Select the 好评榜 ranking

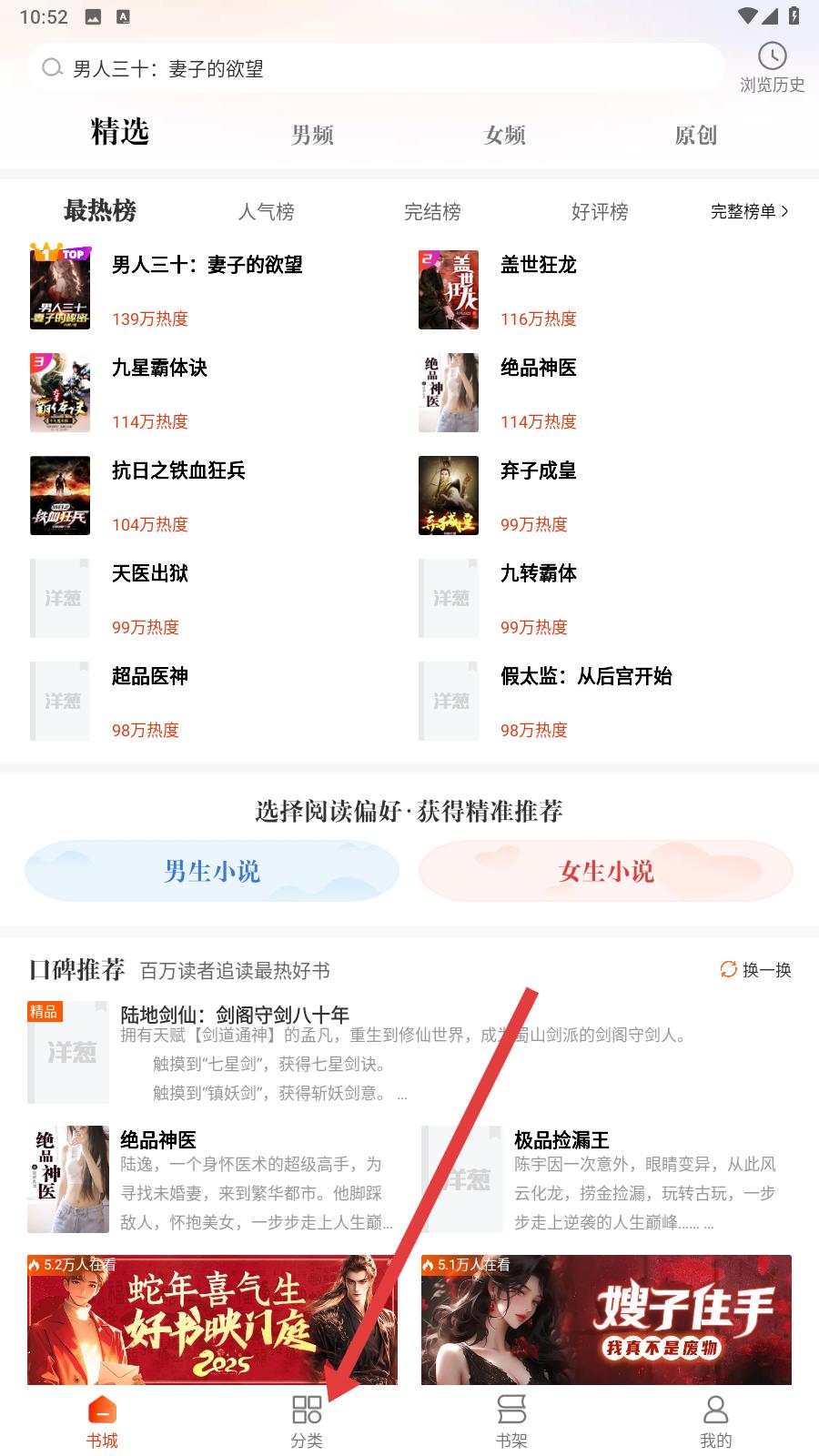pyautogui.click(x=600, y=211)
